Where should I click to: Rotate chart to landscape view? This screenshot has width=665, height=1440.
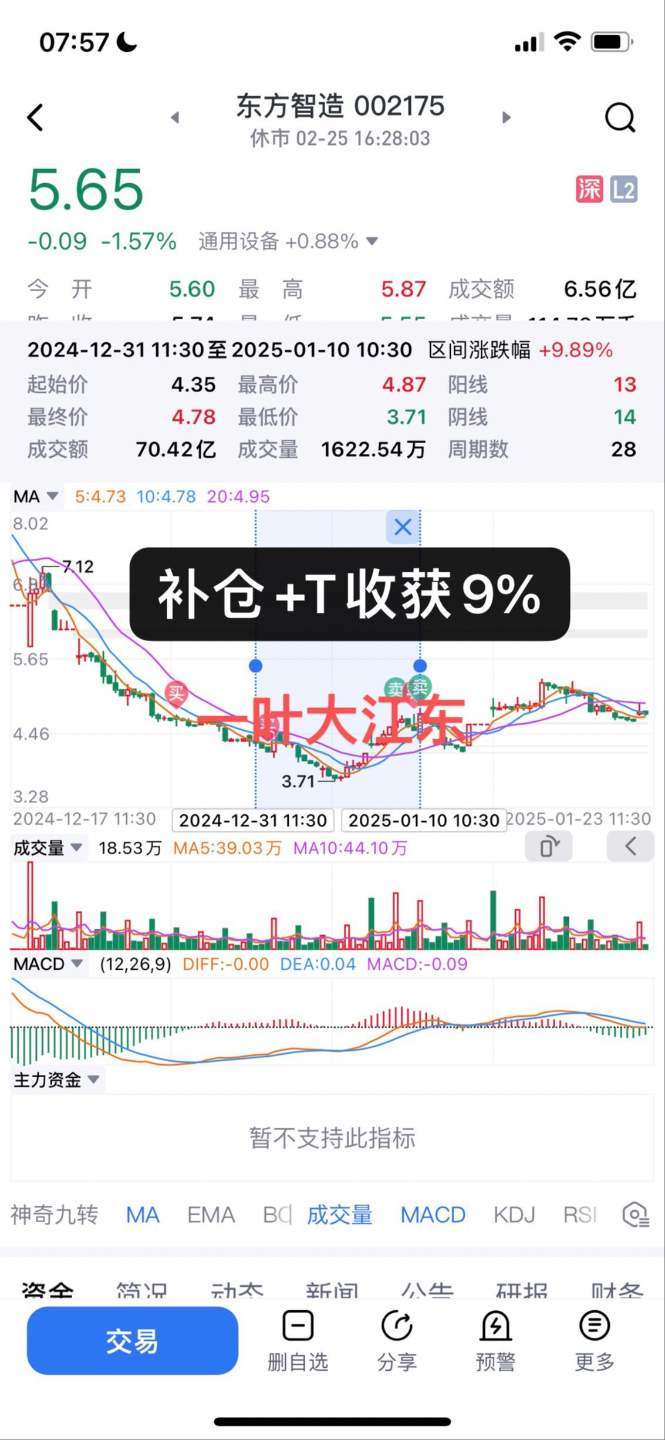[549, 848]
